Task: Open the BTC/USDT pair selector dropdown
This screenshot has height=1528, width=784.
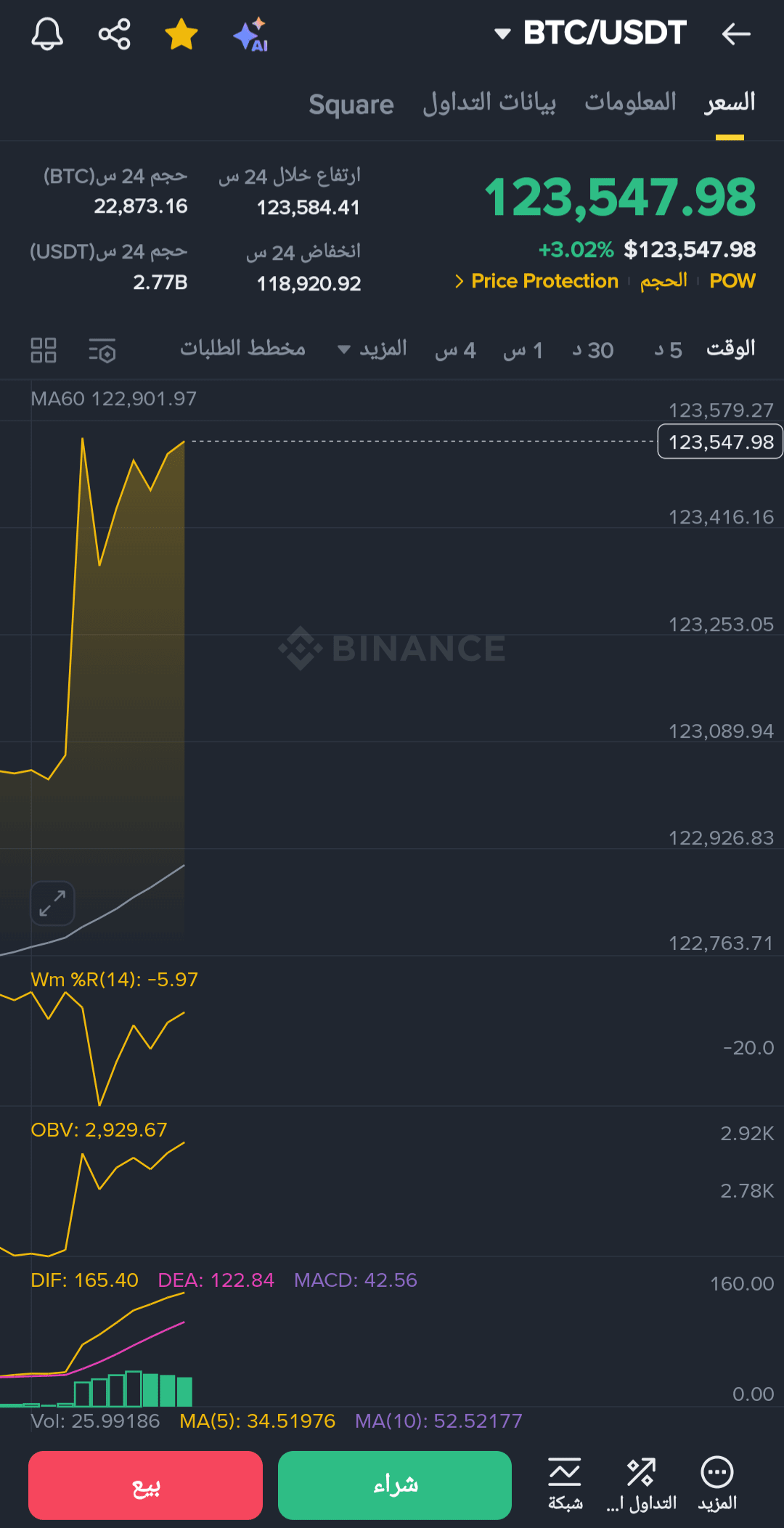Action: 589,33
